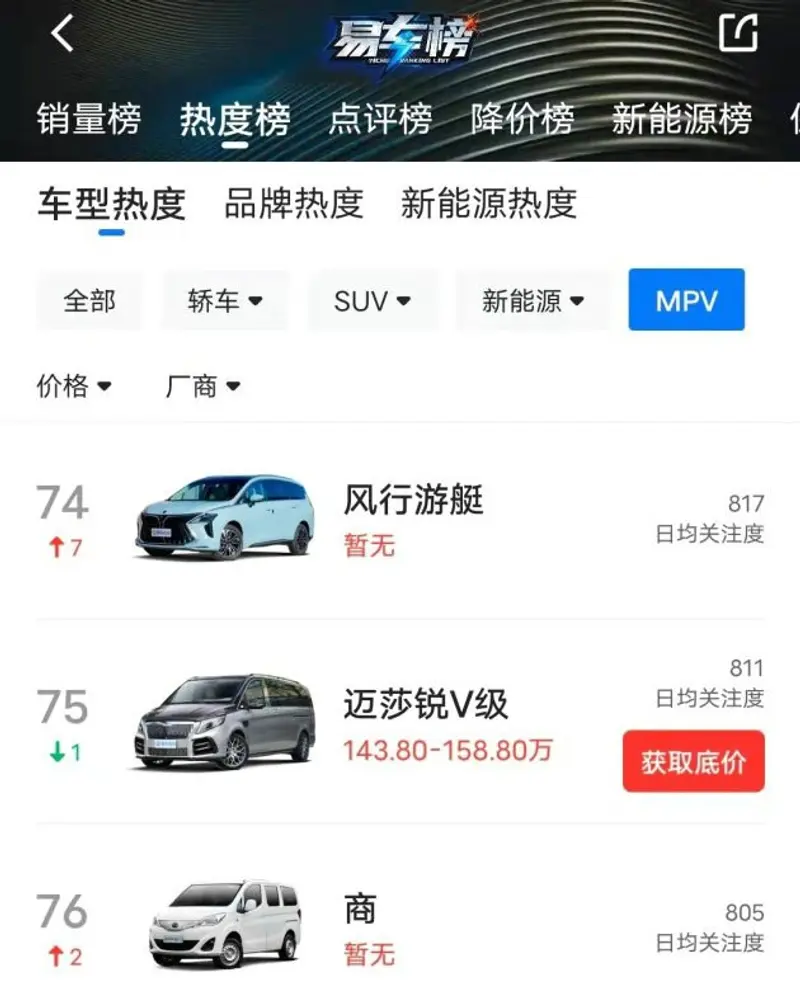The width and height of the screenshot is (800, 1006).
Task: Open the 价格 dropdown
Action: pos(74,386)
